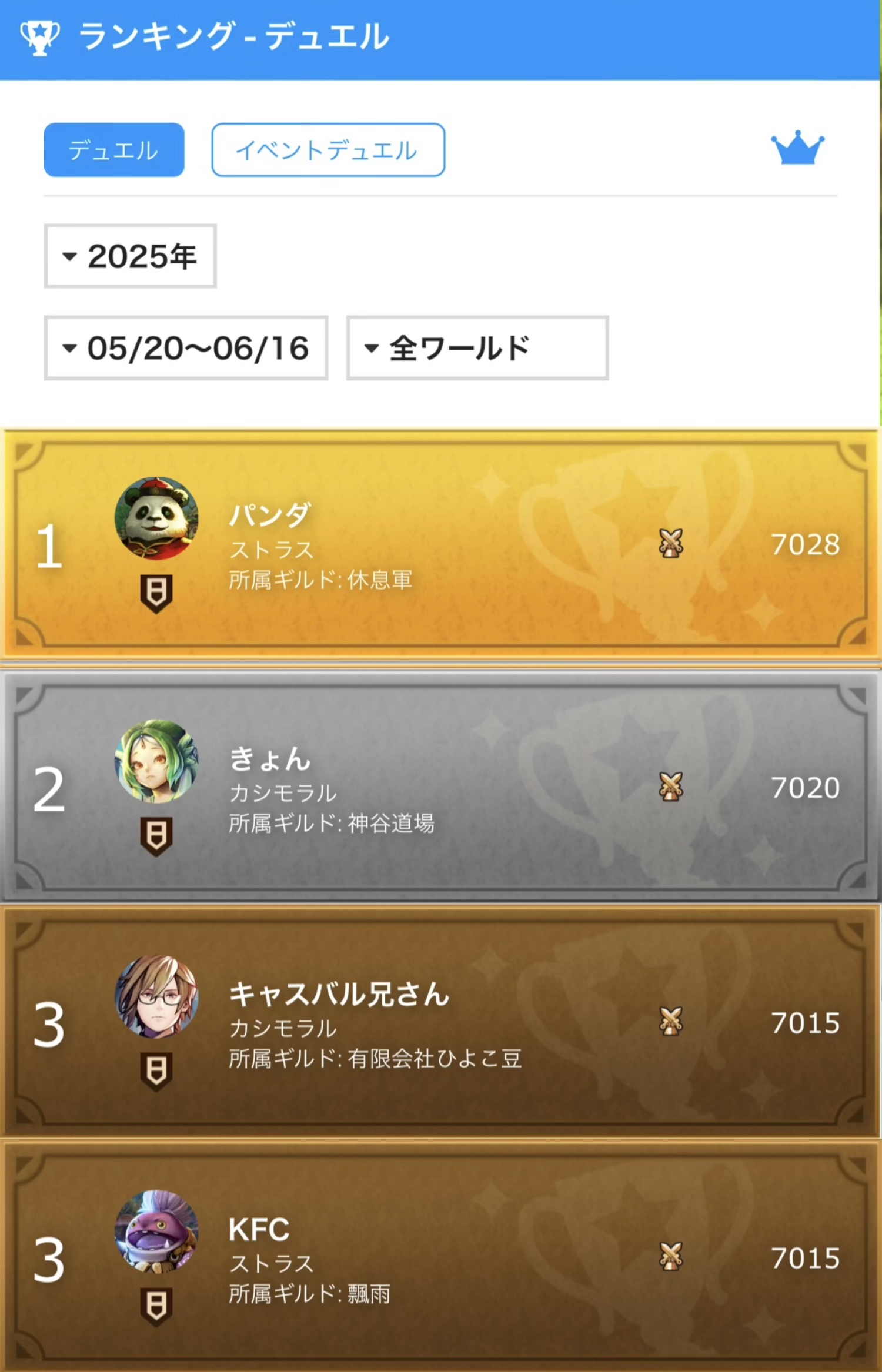View キャスバル兄さん's ranking entry

click(441, 1023)
